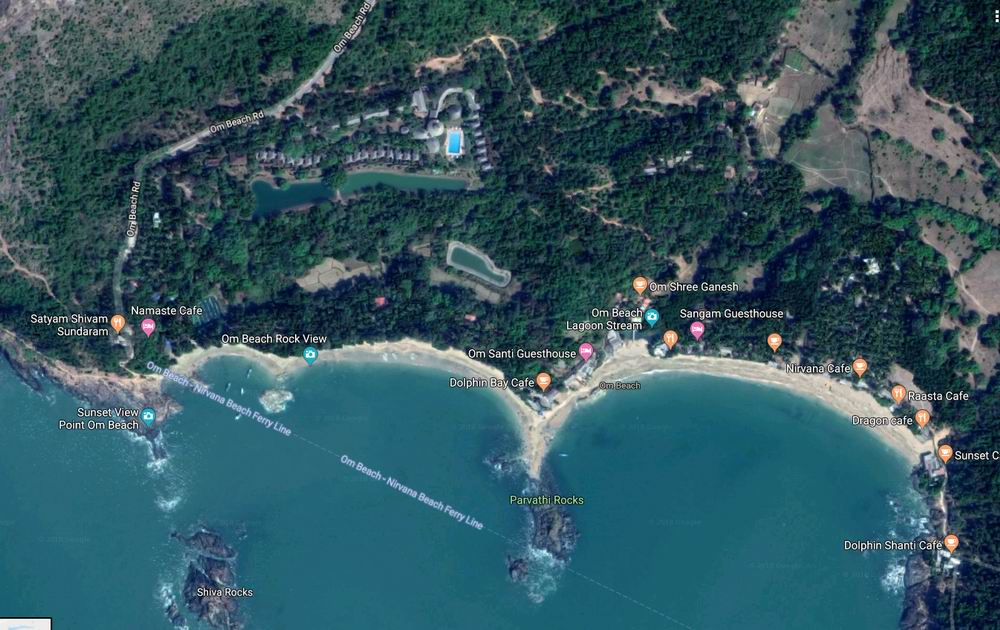The height and width of the screenshot is (630, 1000).
Task: Select the Dolphin Bay Cafe pin
Action: (x=544, y=380)
